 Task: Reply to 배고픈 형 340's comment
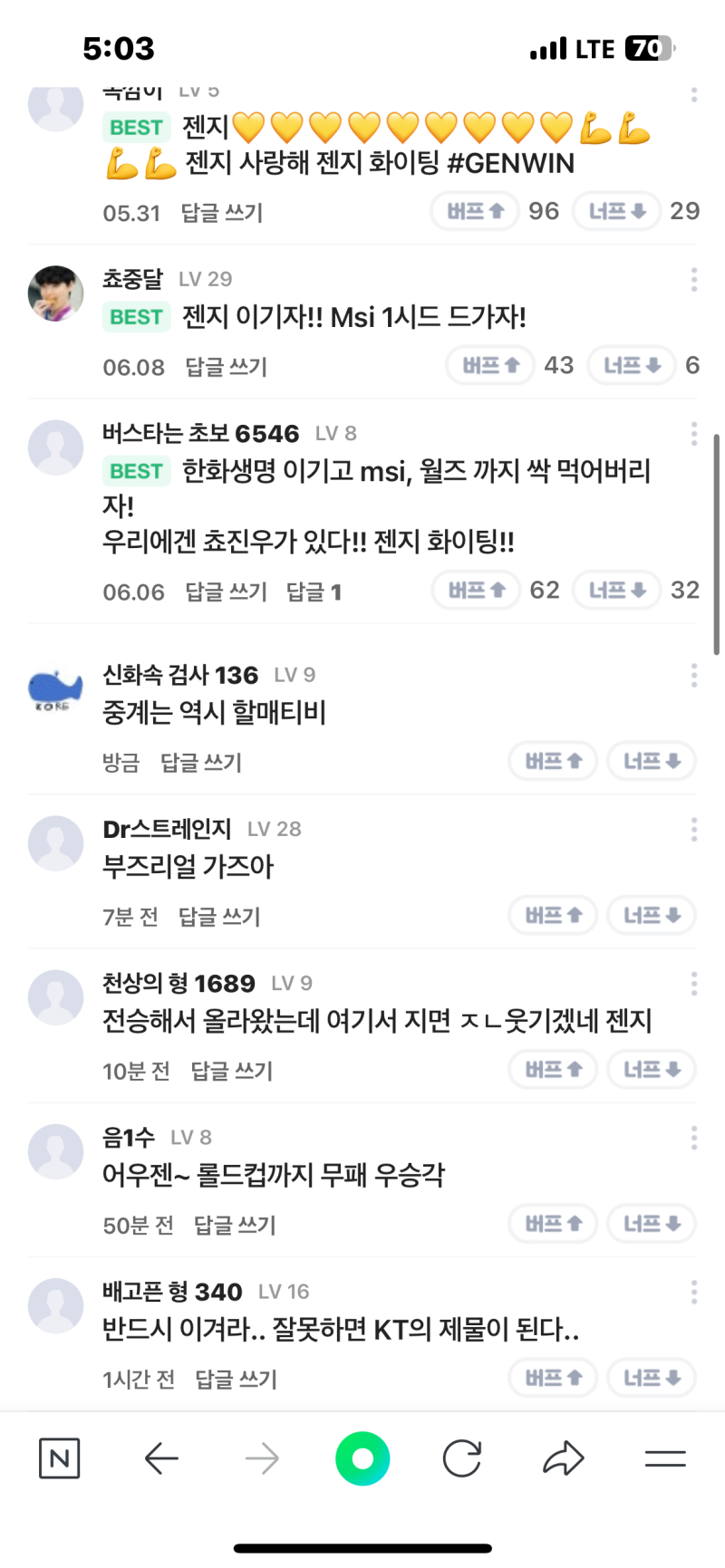[236, 1379]
